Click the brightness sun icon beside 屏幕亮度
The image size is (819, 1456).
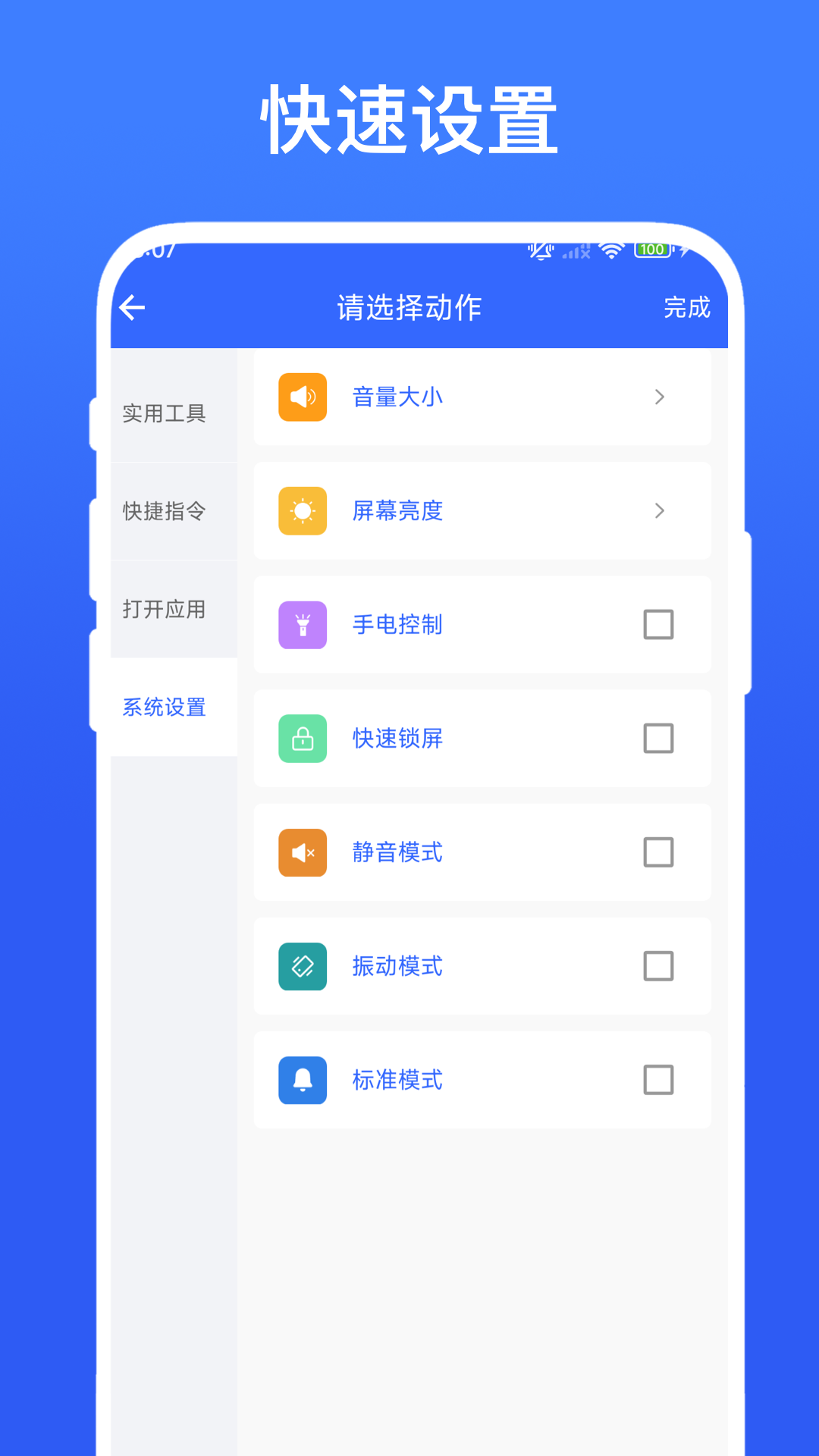point(302,510)
